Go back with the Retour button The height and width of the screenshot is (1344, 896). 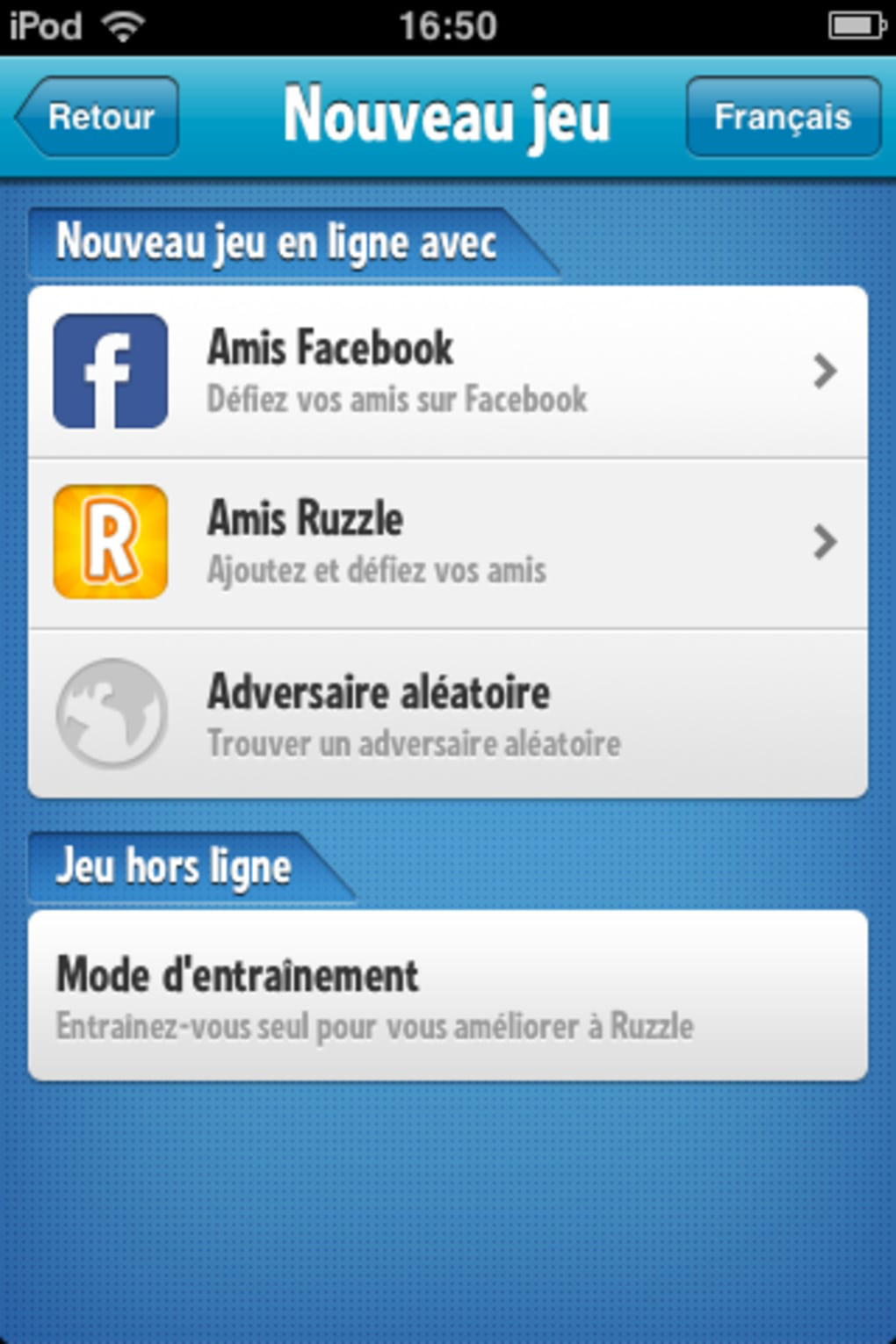pyautogui.click(x=98, y=117)
